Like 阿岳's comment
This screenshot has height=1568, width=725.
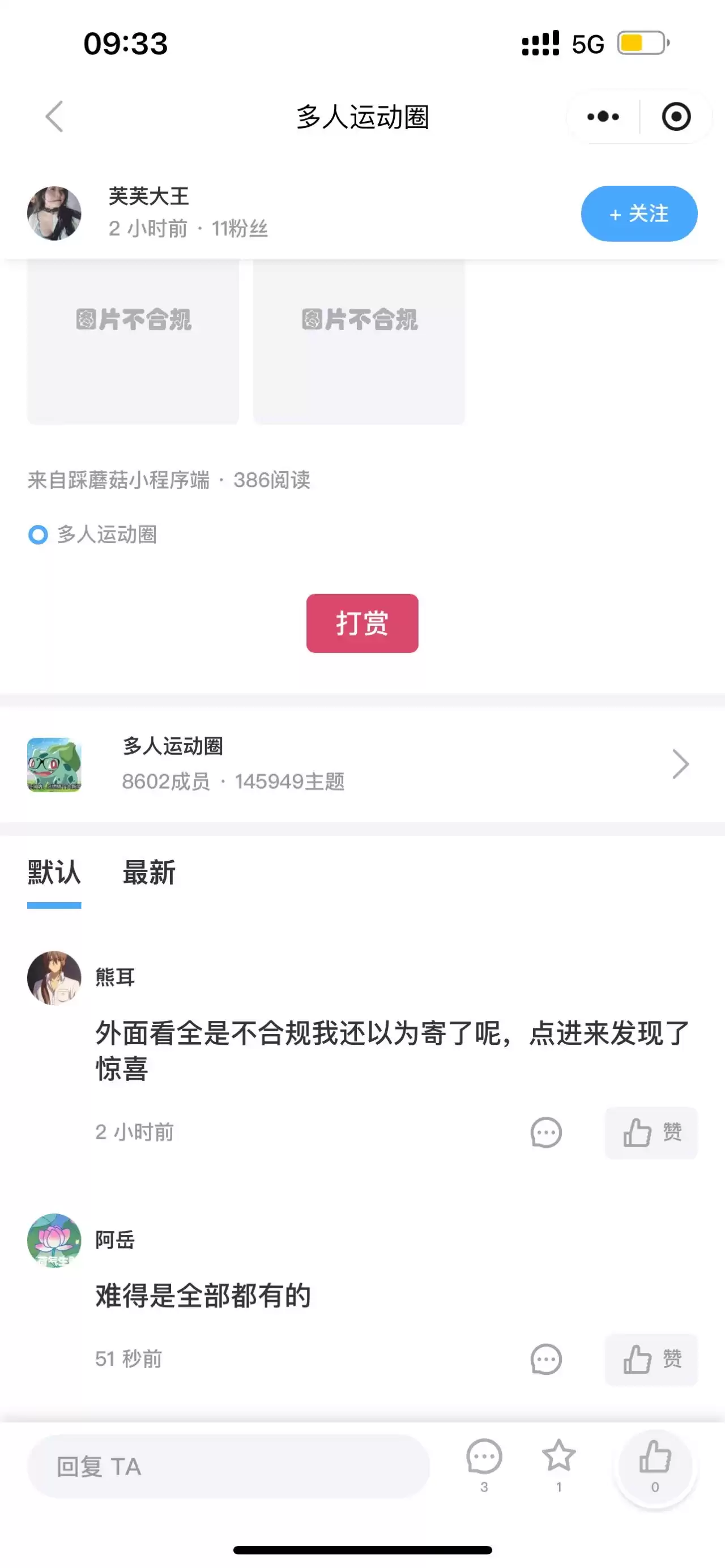[651, 1359]
